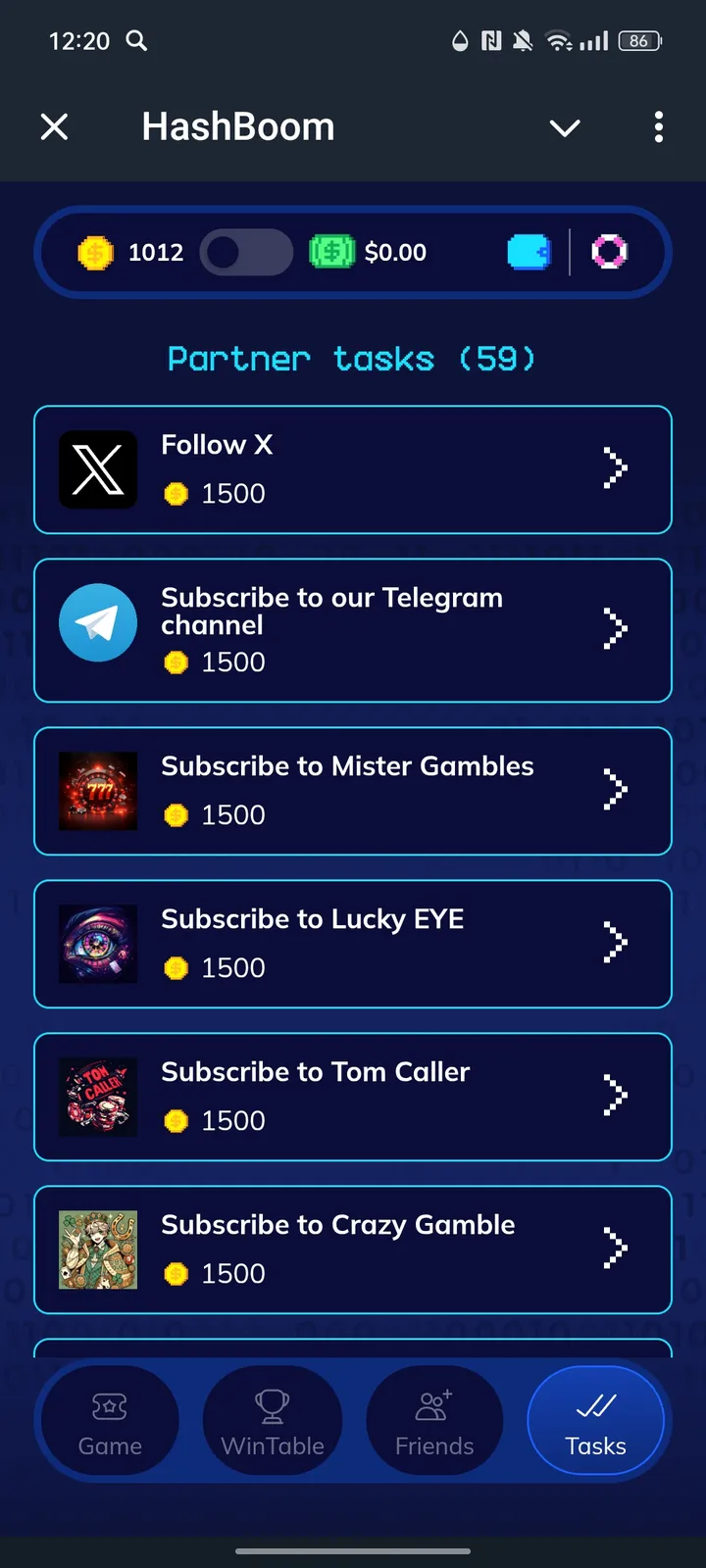Open Subscribe to our Telegram channel task

coord(353,630)
